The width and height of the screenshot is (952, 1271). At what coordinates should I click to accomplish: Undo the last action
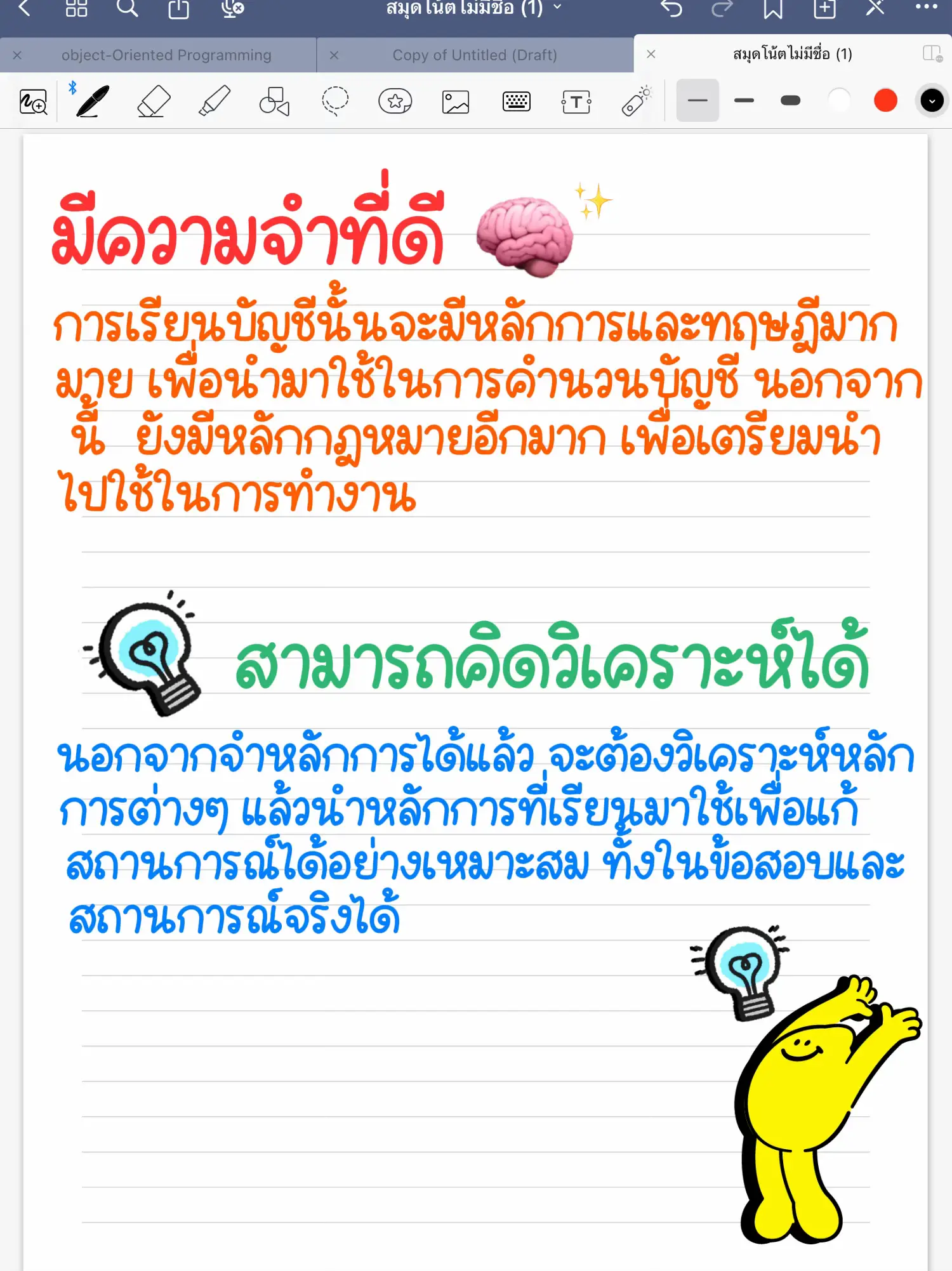click(x=671, y=8)
